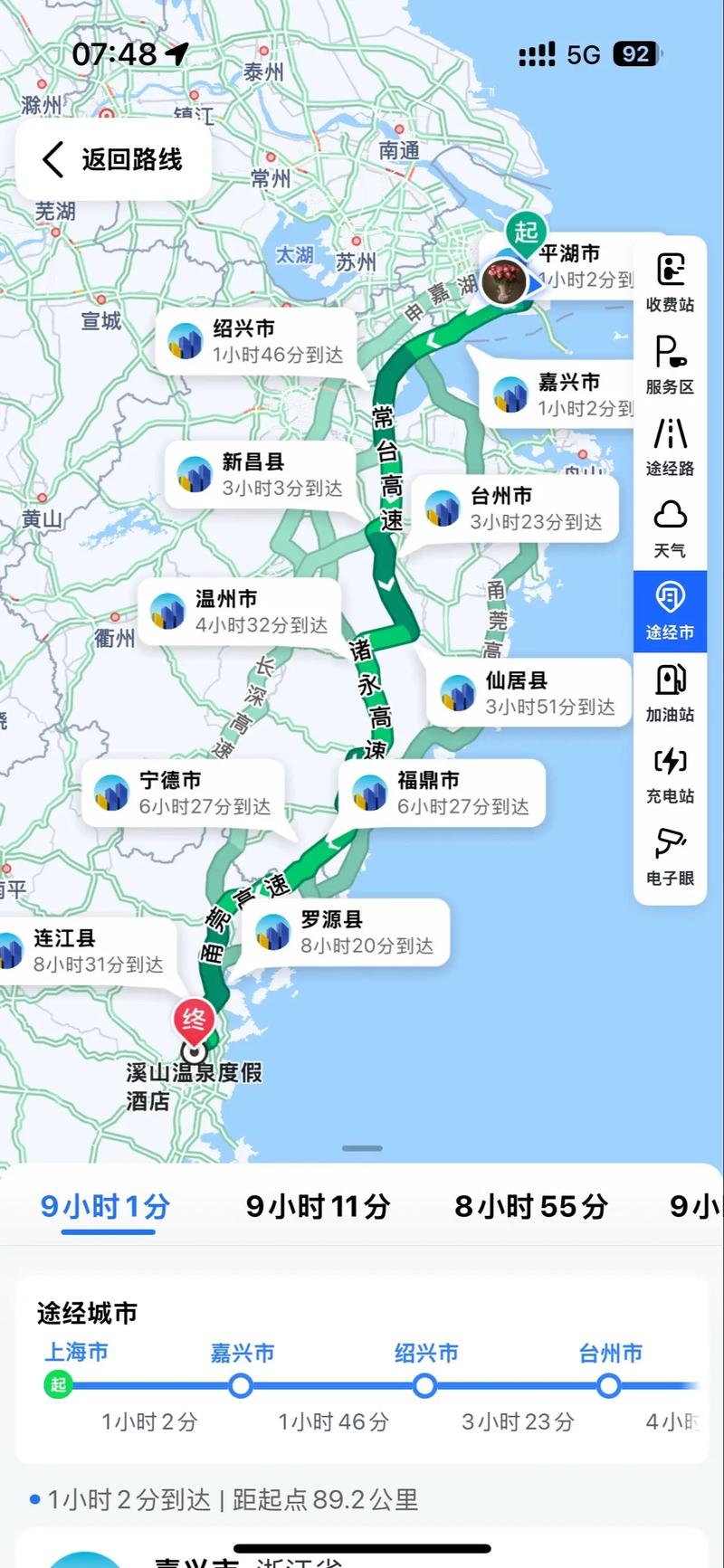This screenshot has height=1568, width=724.
Task: Select the 终 destination marker for 溪山温泉度假酒店
Action: click(x=191, y=1021)
